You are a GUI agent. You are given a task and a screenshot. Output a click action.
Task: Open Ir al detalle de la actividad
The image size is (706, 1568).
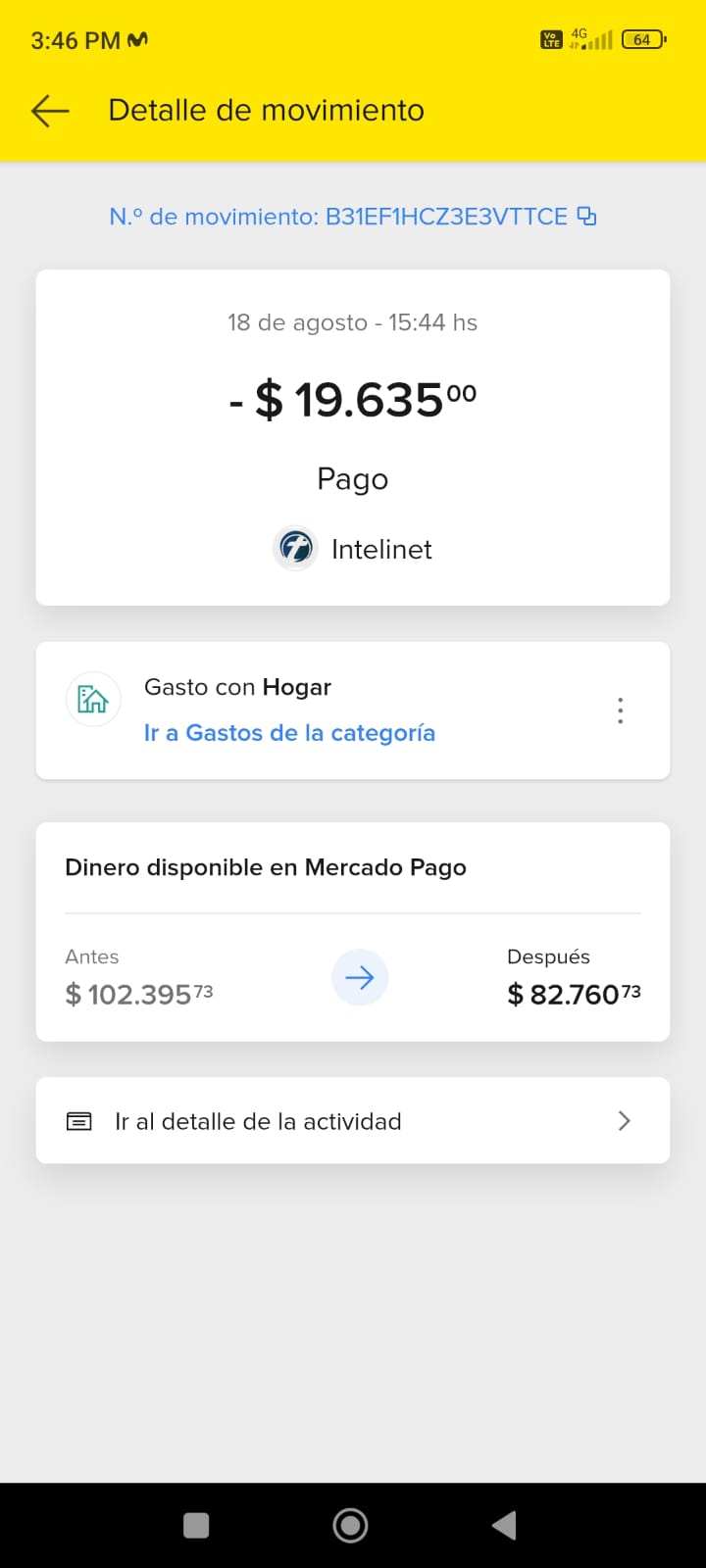click(x=353, y=1121)
